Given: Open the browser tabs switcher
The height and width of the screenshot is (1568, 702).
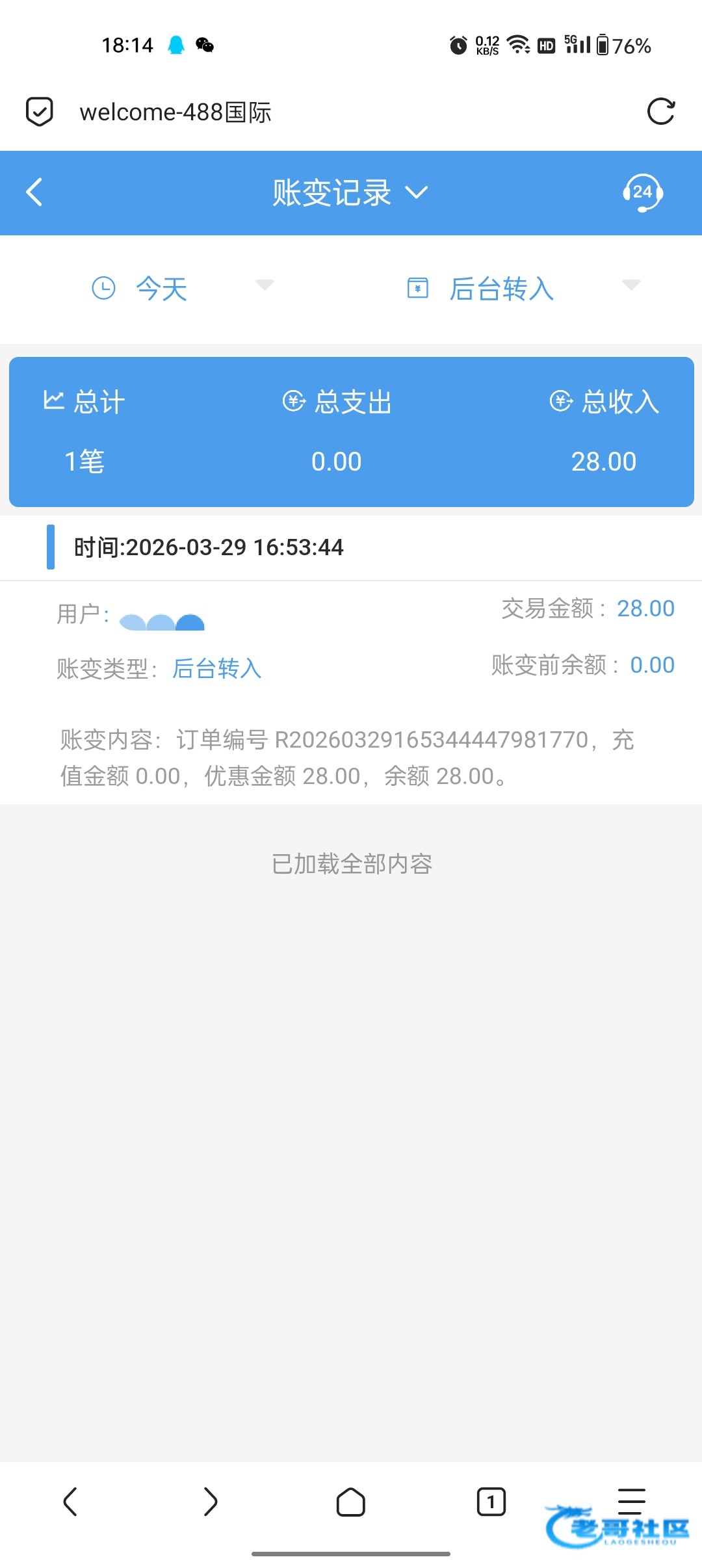Looking at the screenshot, I should pos(491,1502).
